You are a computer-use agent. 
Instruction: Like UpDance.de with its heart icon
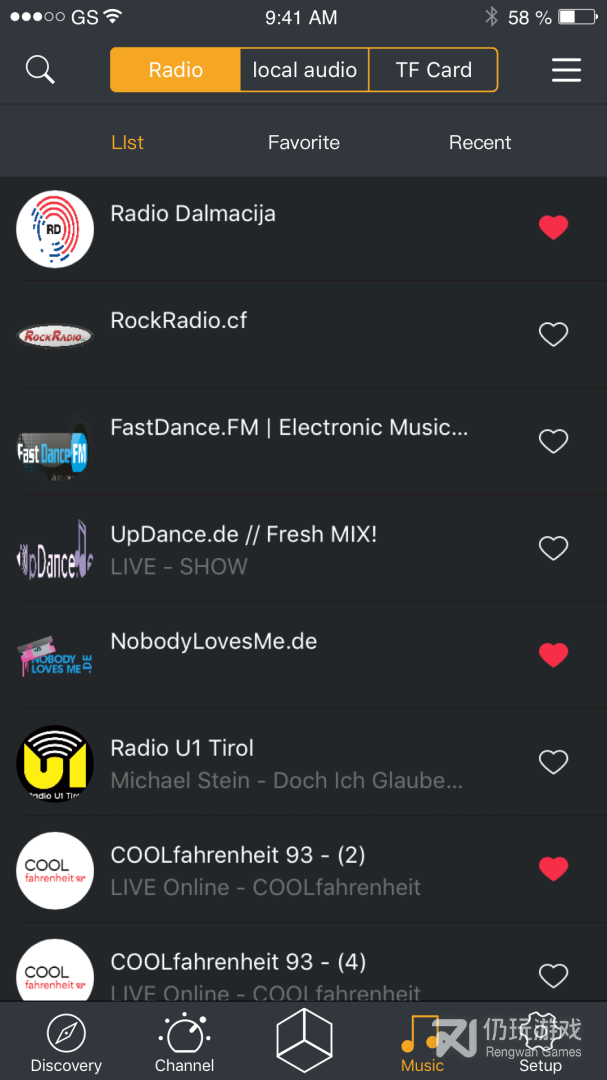pos(553,548)
